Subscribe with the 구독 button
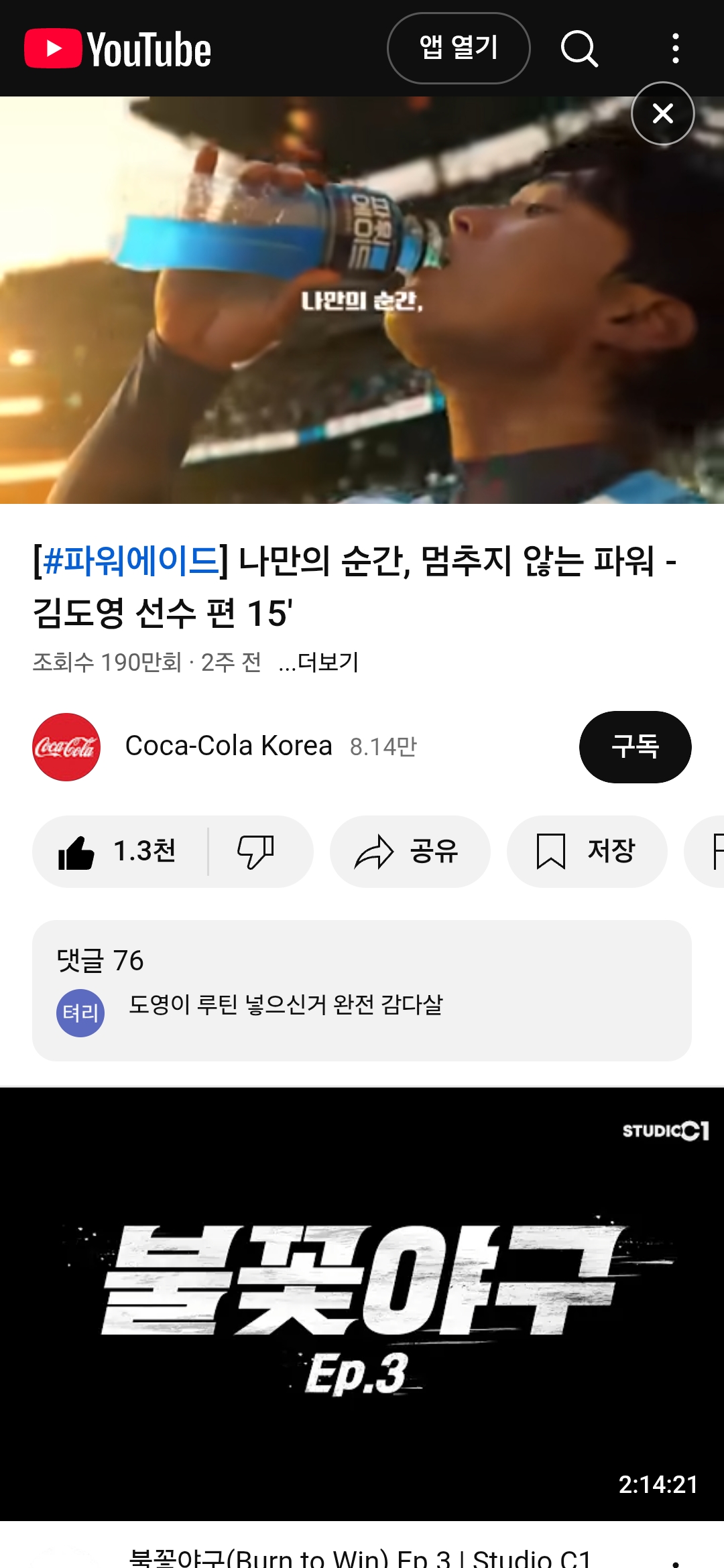 (635, 746)
